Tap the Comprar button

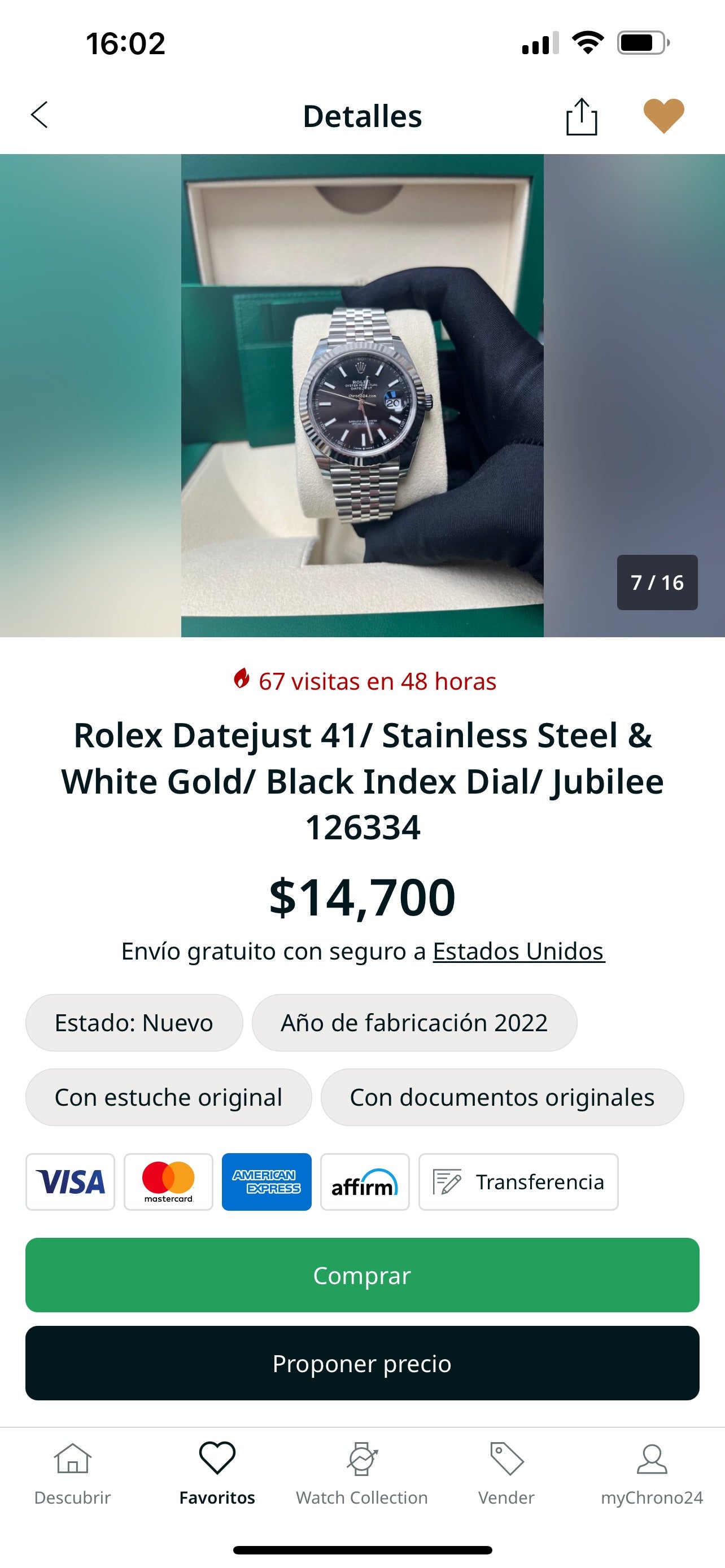[x=362, y=1276]
